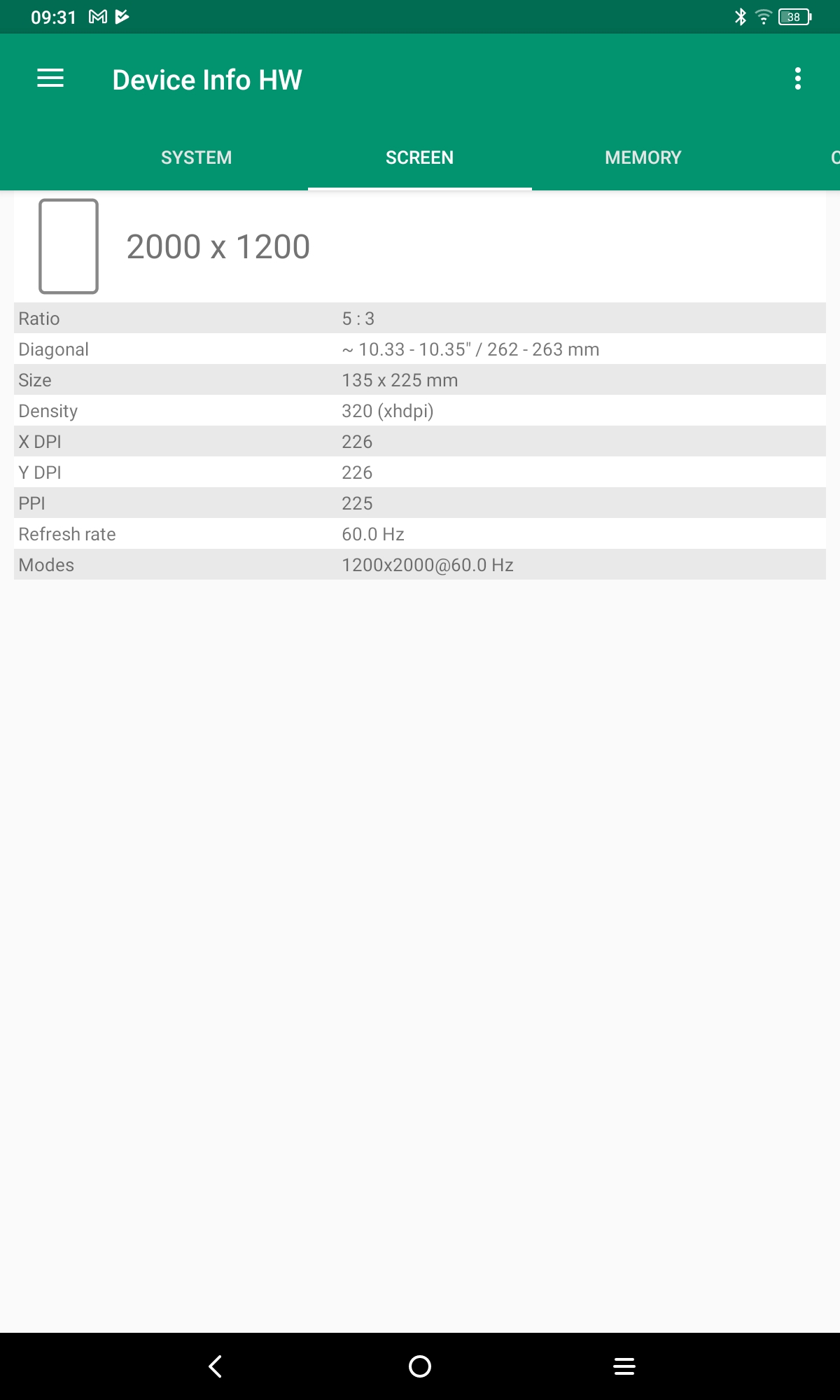Switch to the System tab

(196, 157)
